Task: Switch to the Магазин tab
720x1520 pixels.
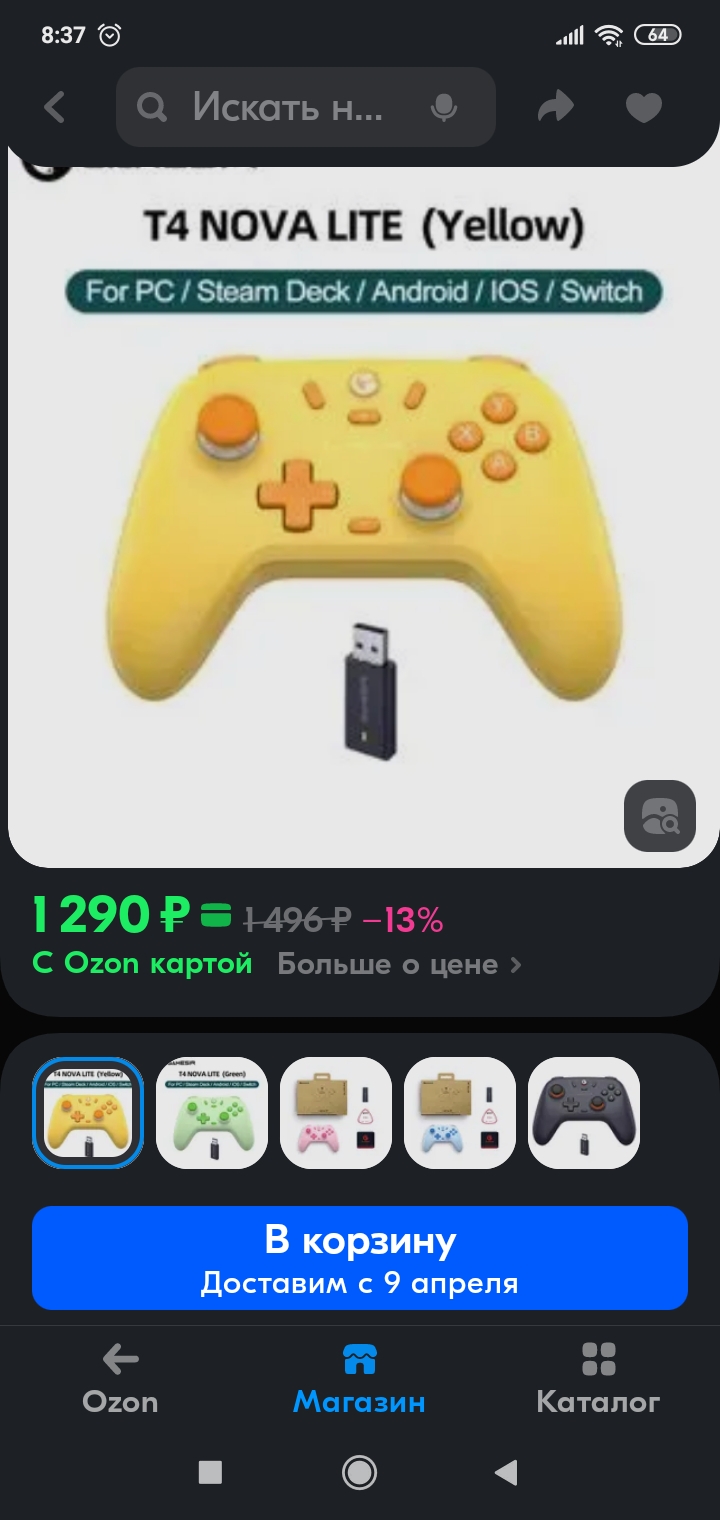Action: pos(360,1380)
